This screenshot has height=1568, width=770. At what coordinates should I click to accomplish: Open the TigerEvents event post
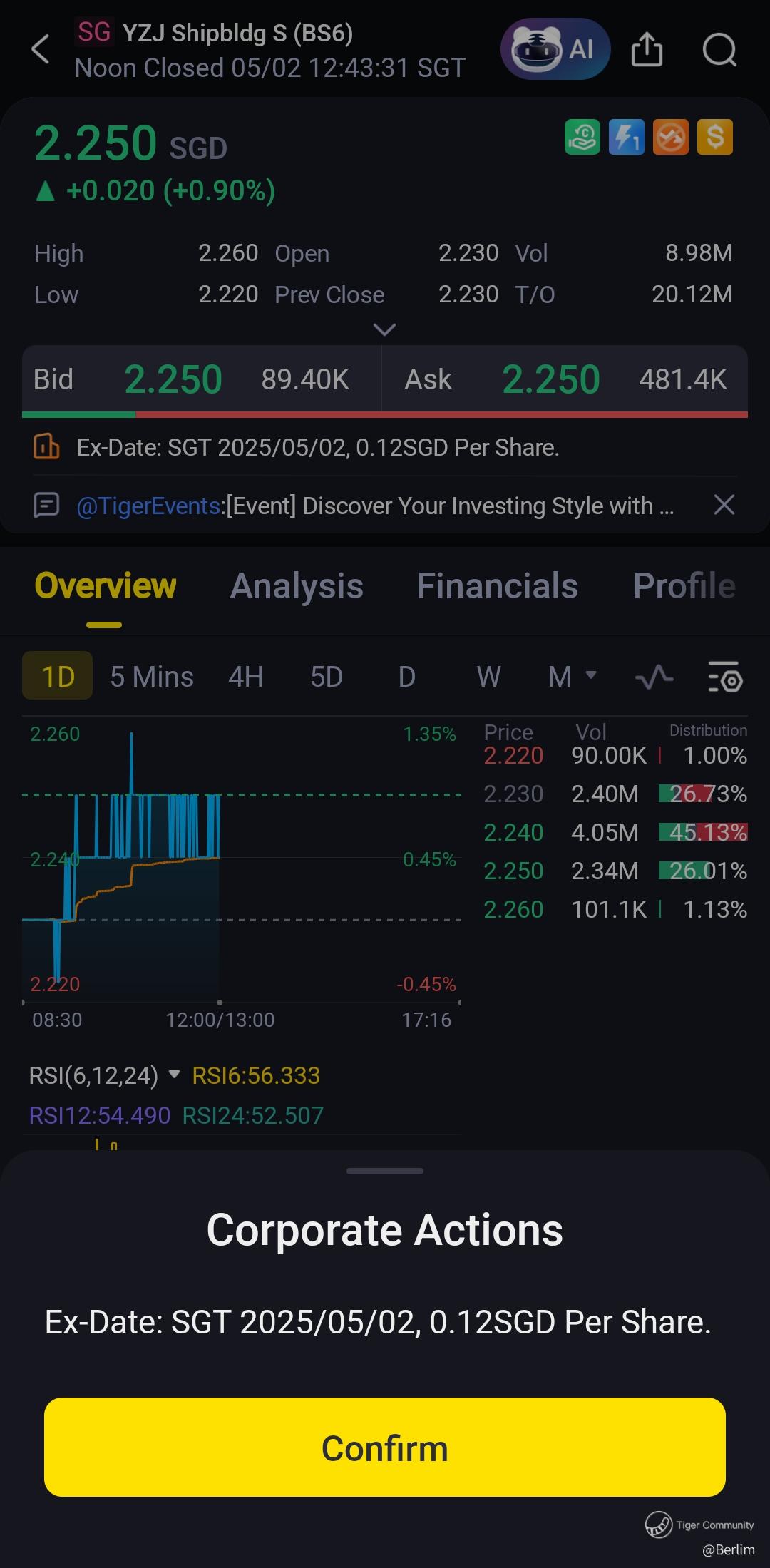(374, 506)
